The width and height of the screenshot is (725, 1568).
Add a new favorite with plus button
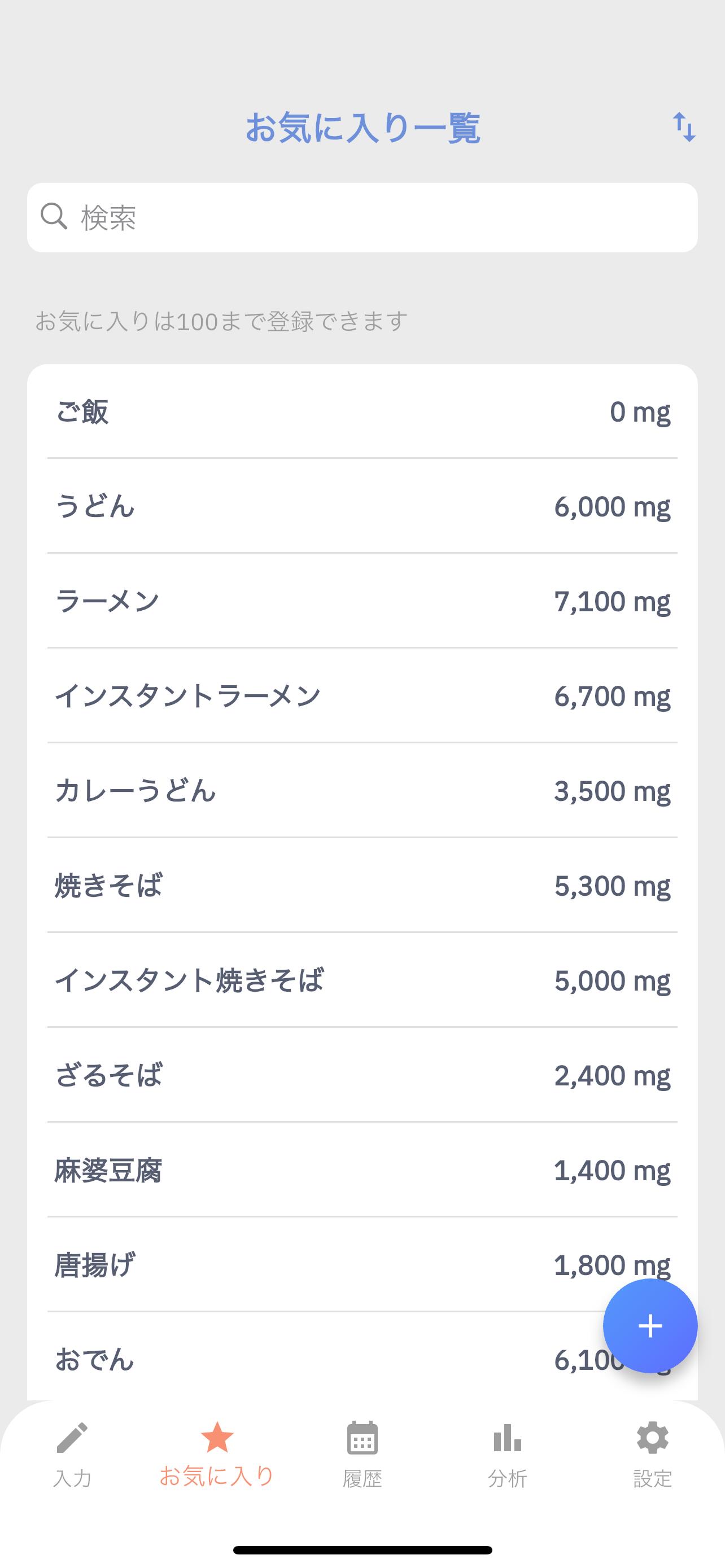tap(649, 1325)
